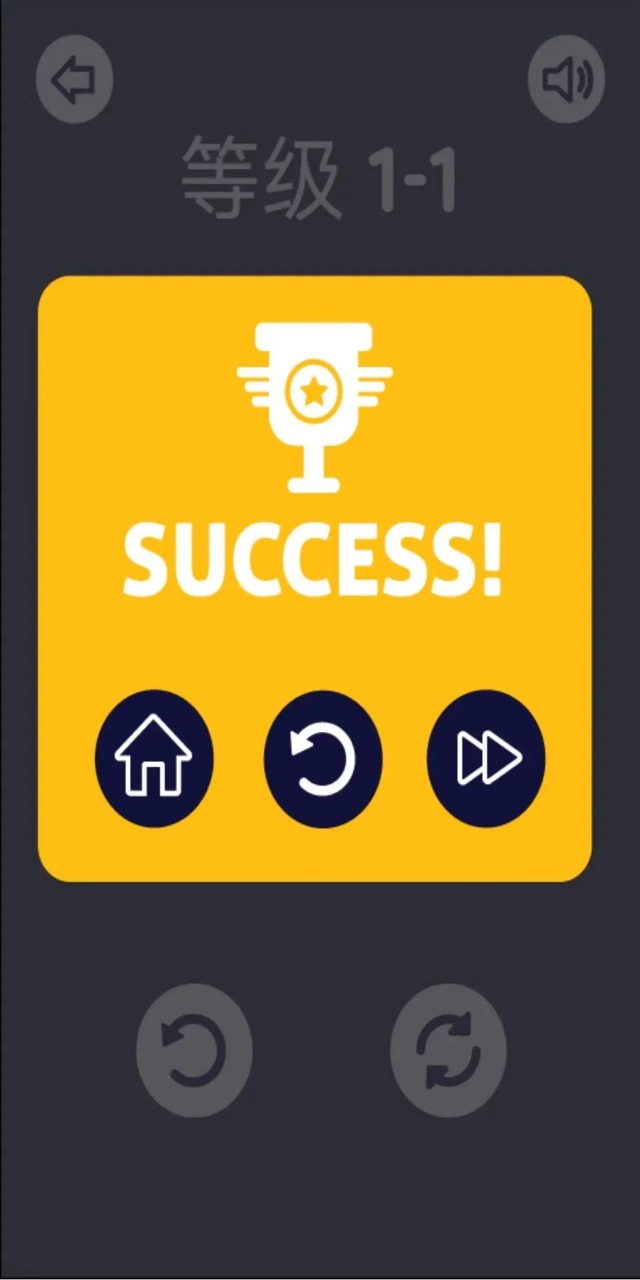Go home from the Success dialog
The height and width of the screenshot is (1280, 640).
coord(154,759)
